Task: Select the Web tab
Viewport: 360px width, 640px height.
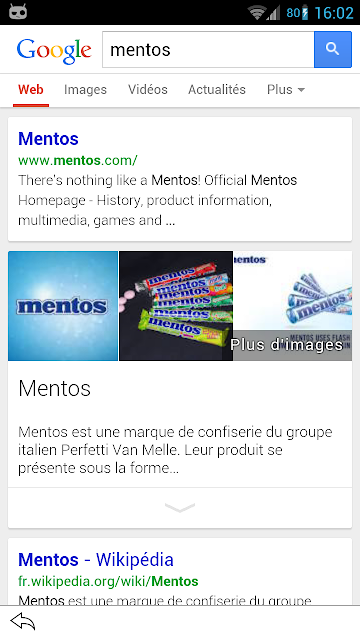Action: coord(31,89)
